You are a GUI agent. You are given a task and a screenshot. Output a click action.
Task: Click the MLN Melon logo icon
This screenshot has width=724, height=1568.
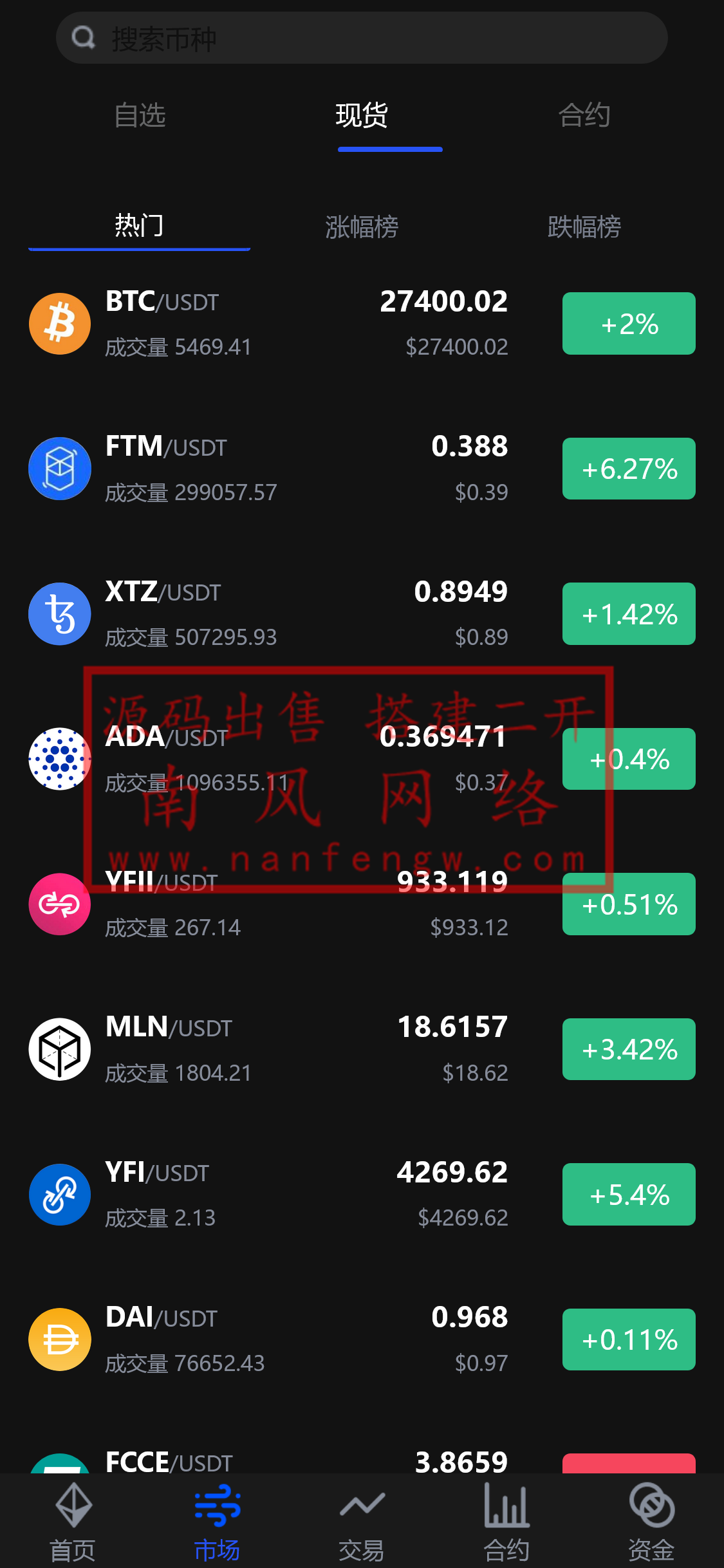pyautogui.click(x=59, y=1049)
